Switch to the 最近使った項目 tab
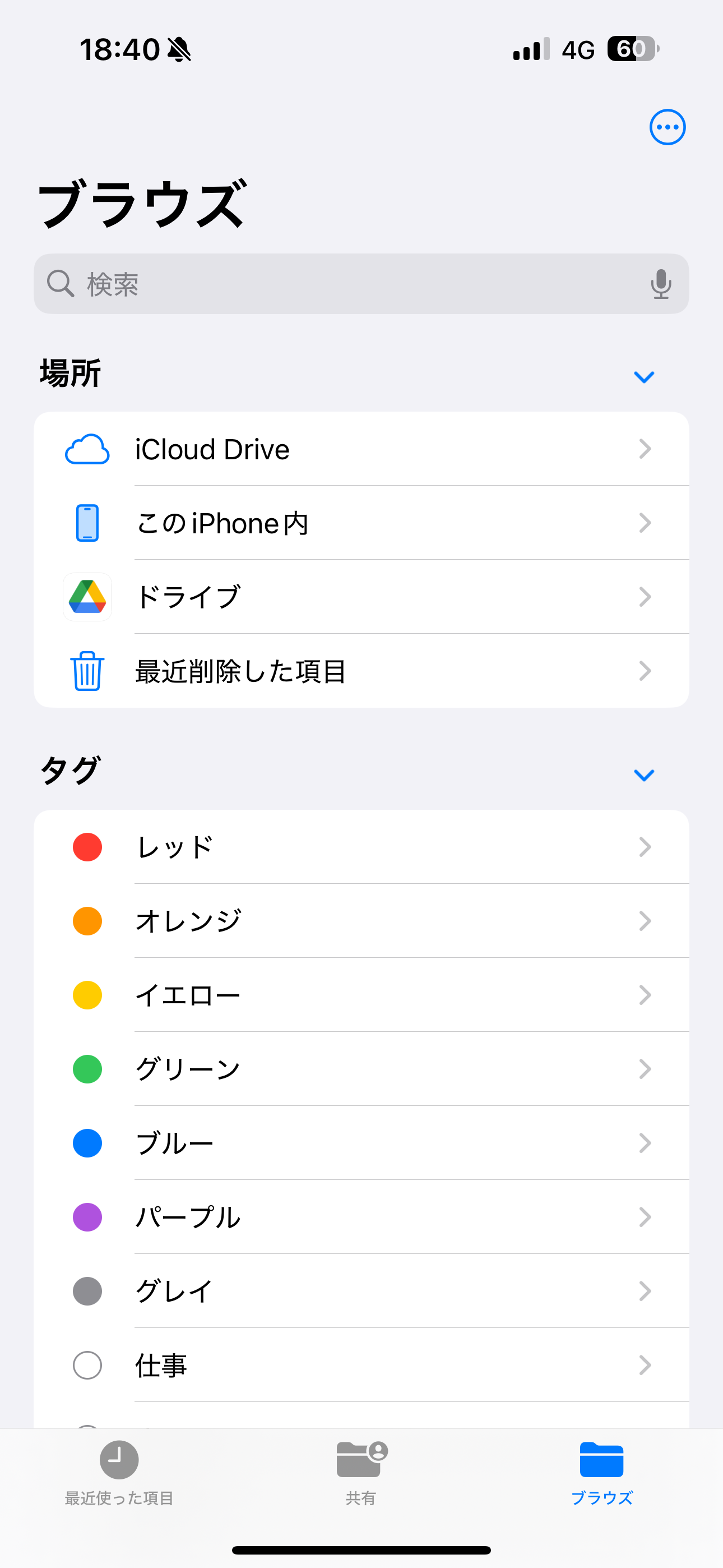Screen dimensions: 723x1568 pyautogui.click(x=119, y=1472)
